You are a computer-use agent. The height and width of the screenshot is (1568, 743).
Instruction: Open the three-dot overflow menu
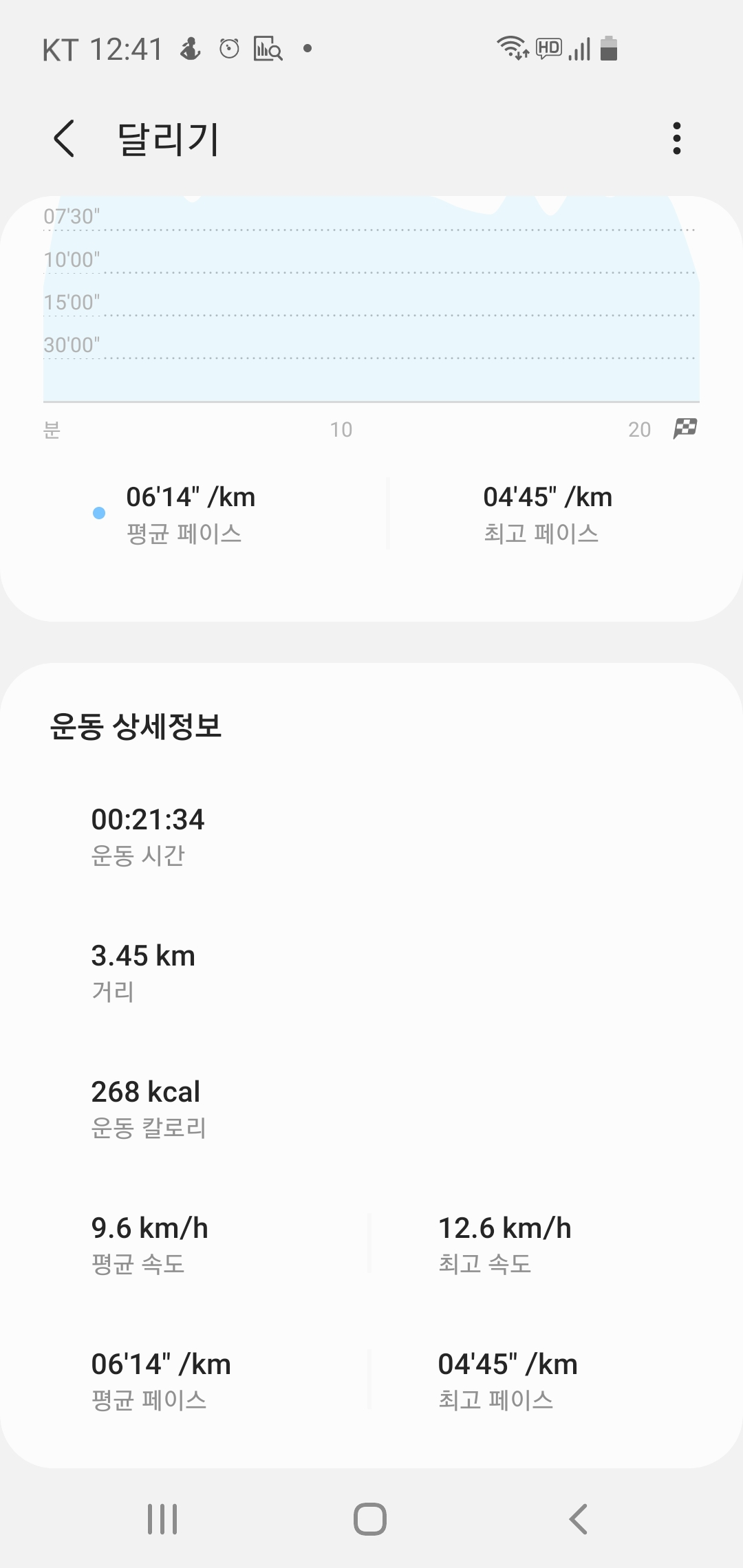click(677, 138)
